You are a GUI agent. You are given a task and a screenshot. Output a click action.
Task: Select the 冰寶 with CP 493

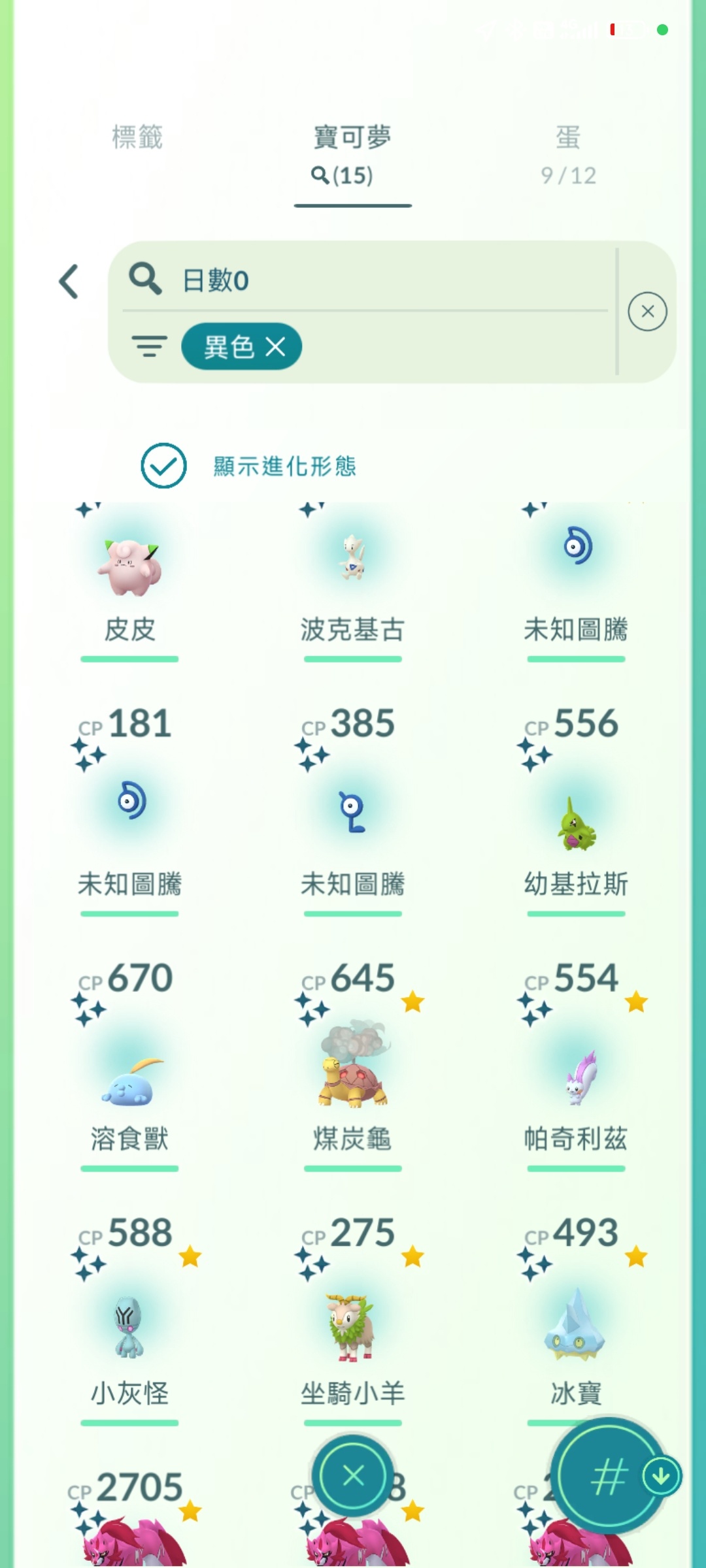pyautogui.click(x=576, y=1313)
